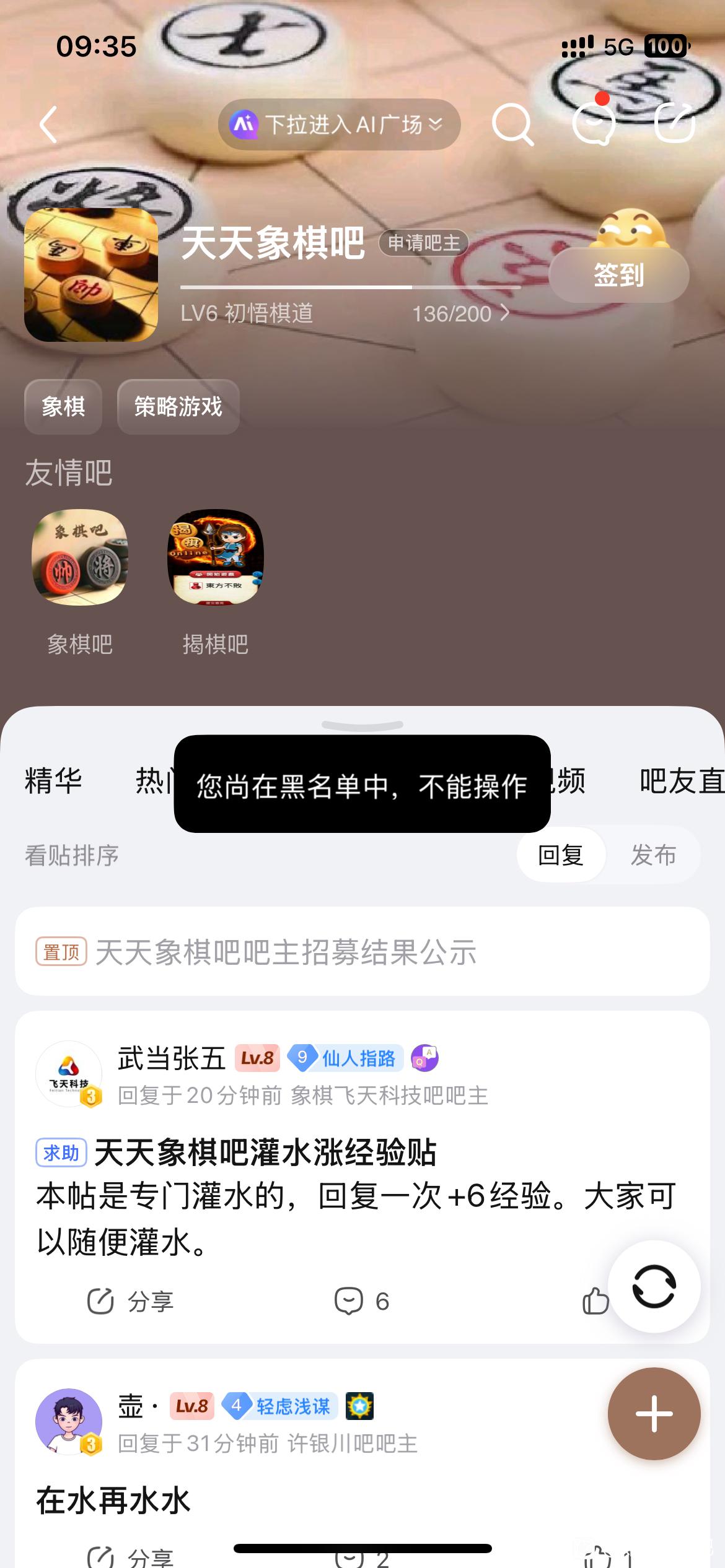Select the 策略游戏 tag chip
Screen dimensions: 725x1568
click(178, 407)
